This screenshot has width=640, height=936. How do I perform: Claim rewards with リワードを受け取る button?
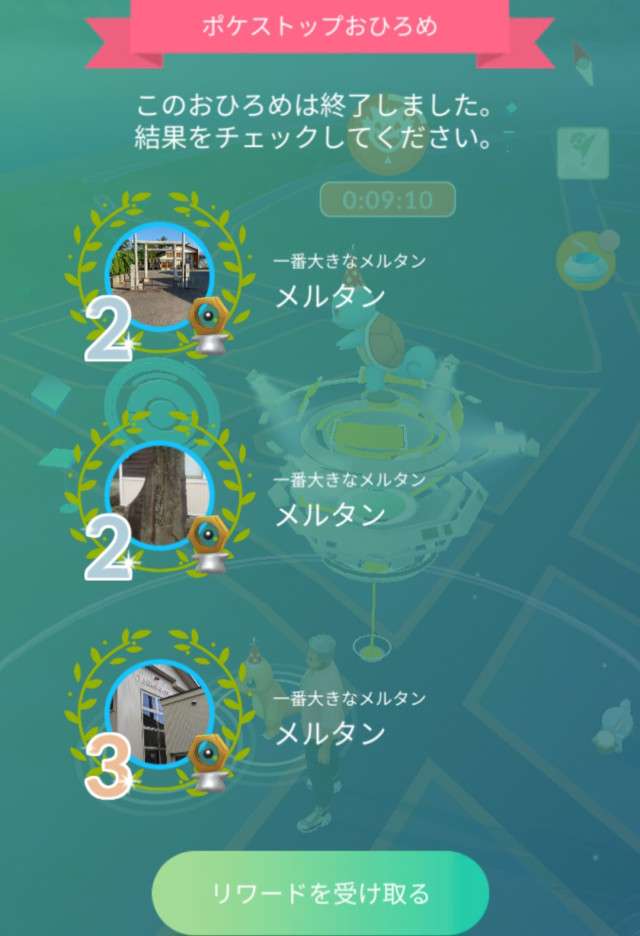[320, 892]
